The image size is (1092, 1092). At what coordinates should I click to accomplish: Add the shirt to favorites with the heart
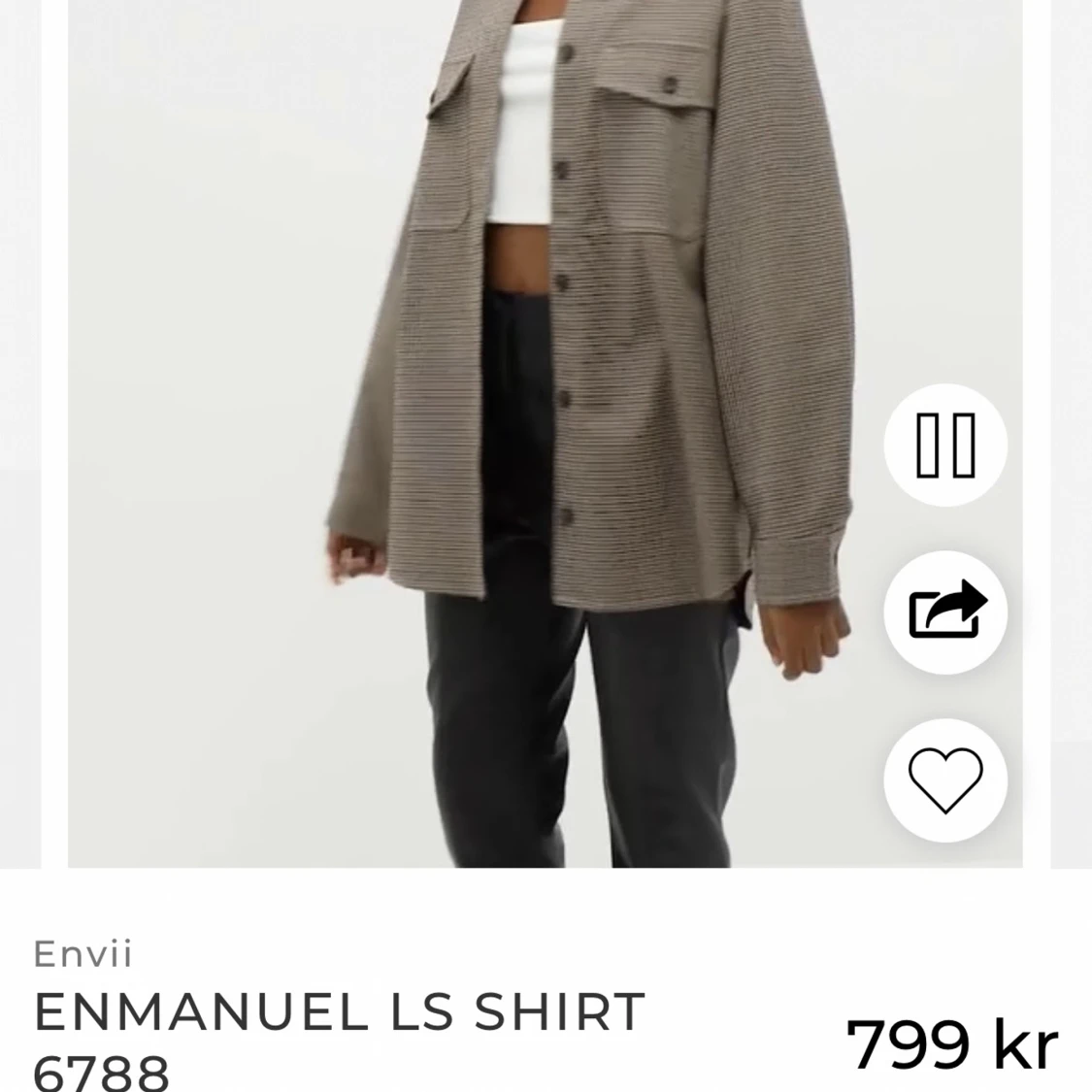pos(945,779)
